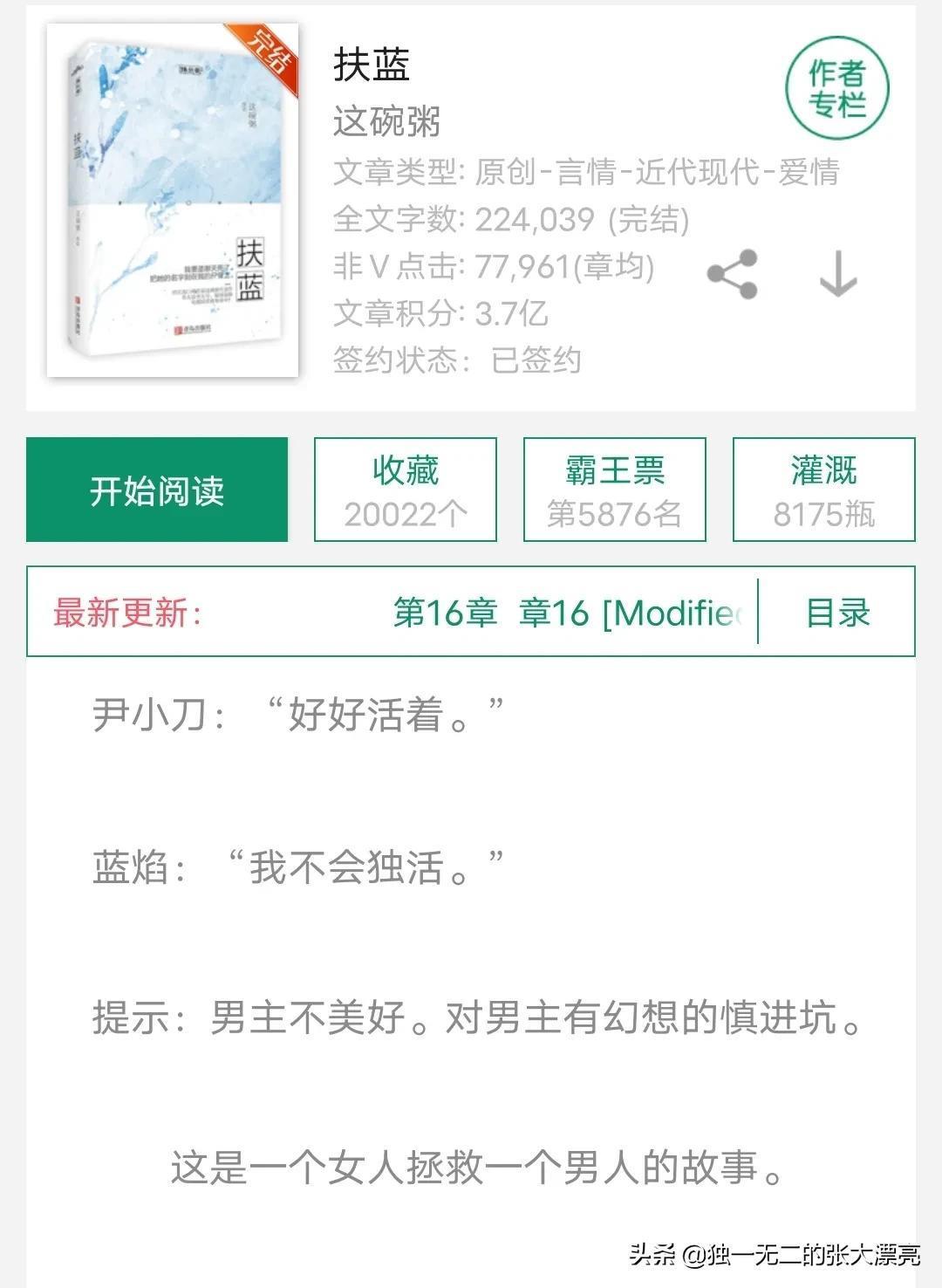This screenshot has width=942, height=1288.
Task: Tap 灌溉 to give nutrient bottles
Action: click(x=823, y=490)
